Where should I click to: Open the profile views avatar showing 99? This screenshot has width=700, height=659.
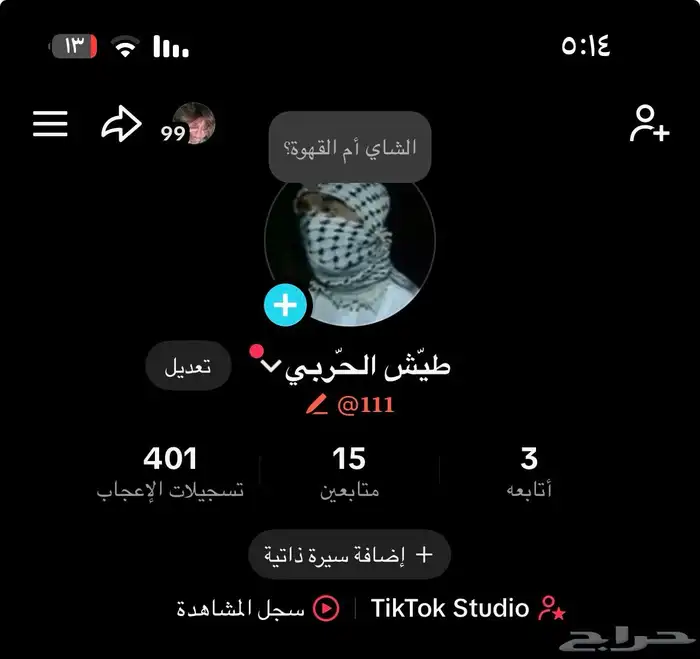pyautogui.click(x=193, y=124)
